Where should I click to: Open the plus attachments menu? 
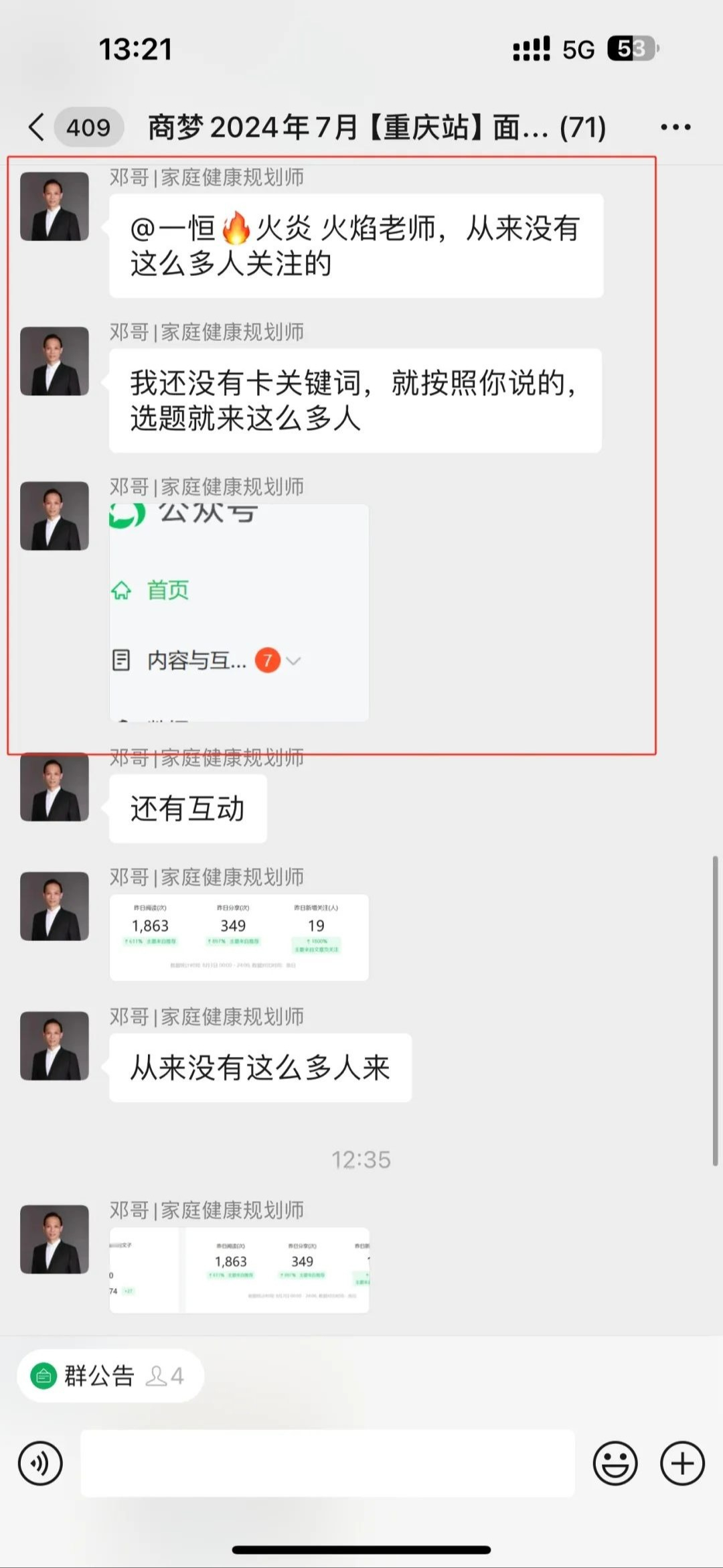pos(682,1464)
